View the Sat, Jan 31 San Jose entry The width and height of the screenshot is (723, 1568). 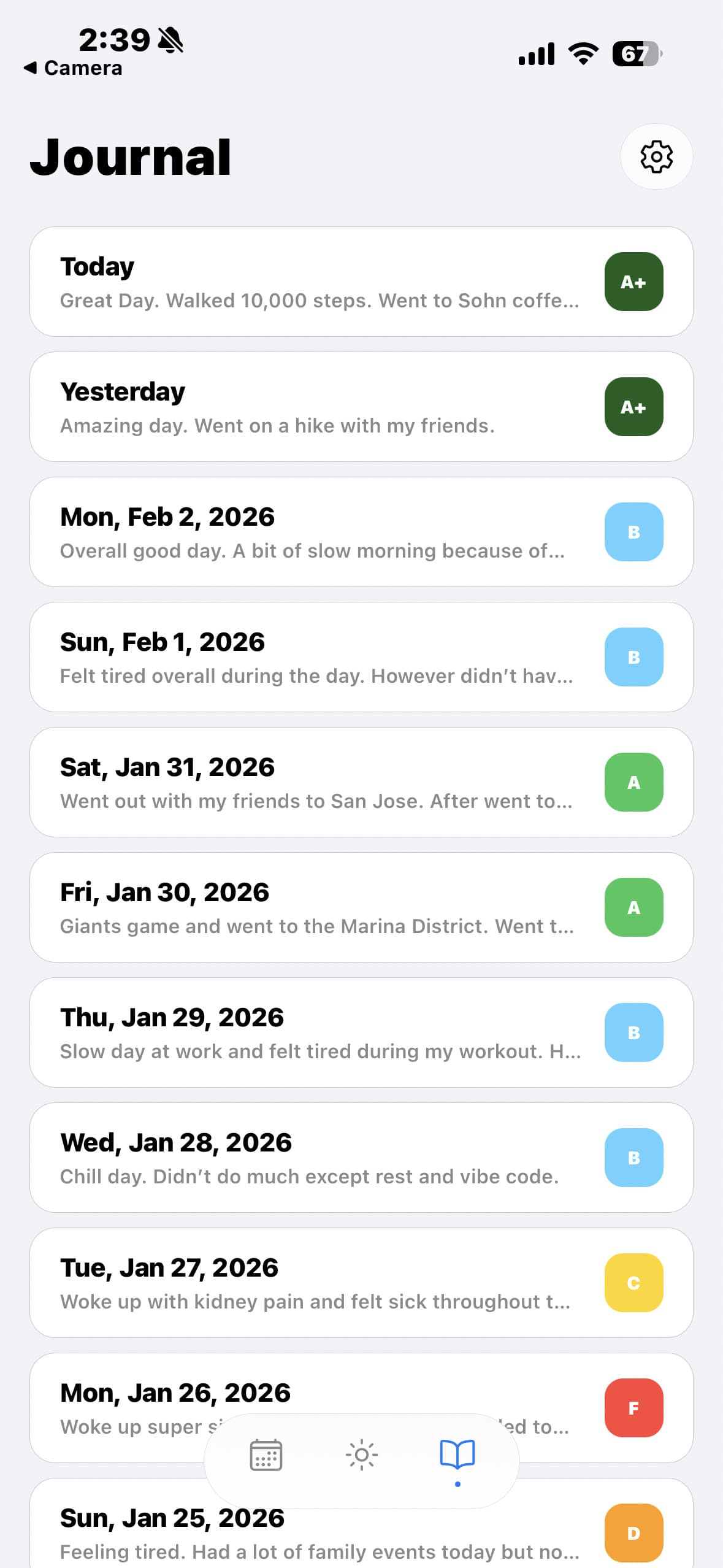[x=307, y=782]
